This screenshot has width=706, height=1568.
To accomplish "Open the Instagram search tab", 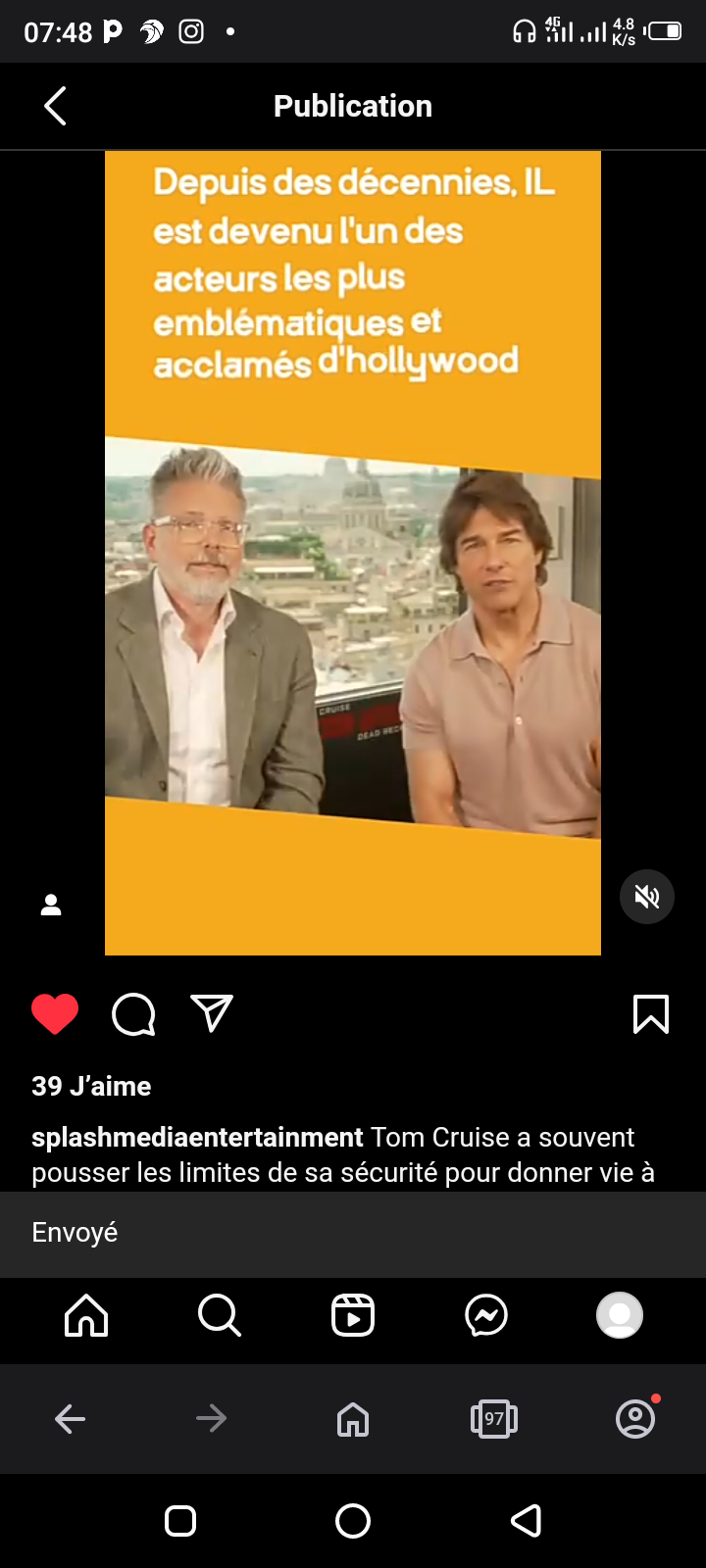I will pyautogui.click(x=219, y=1315).
